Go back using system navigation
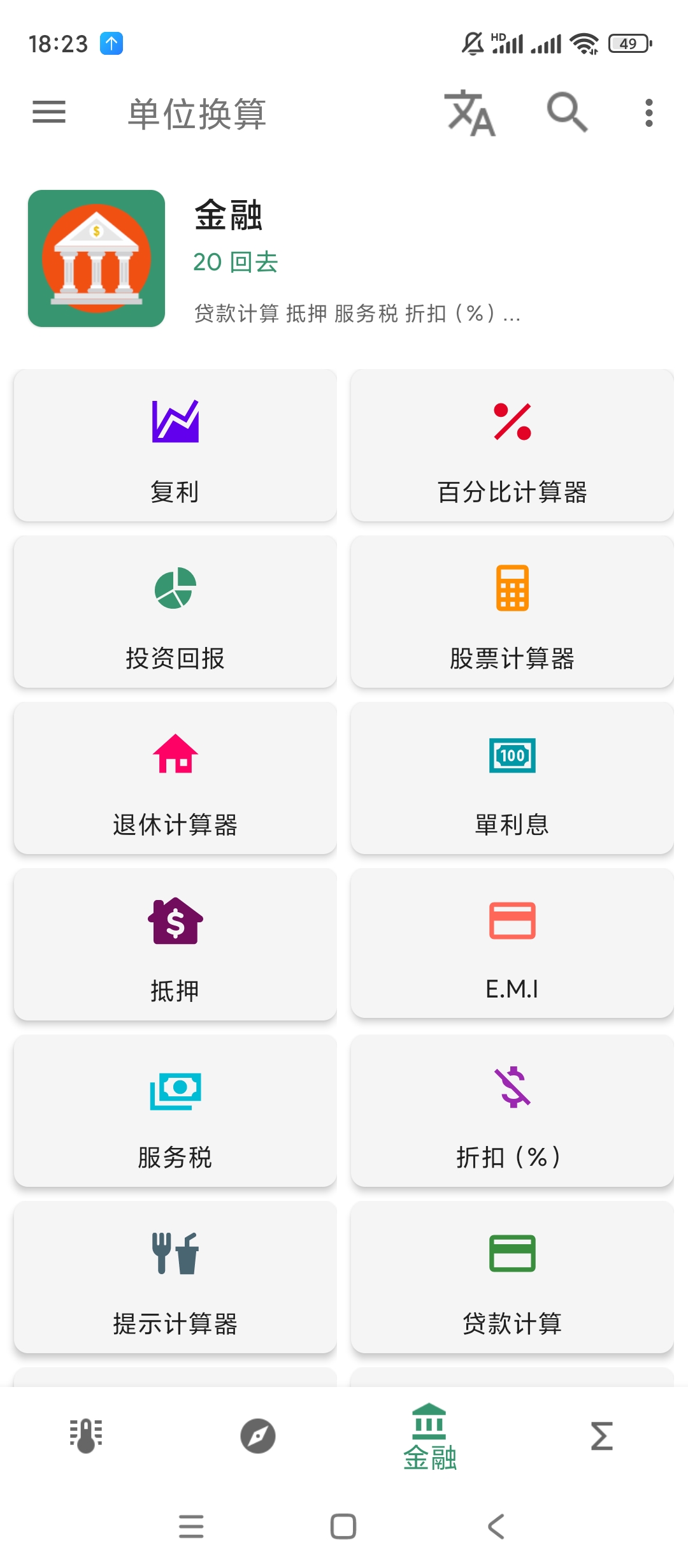This screenshot has width=688, height=1568. click(x=496, y=1527)
